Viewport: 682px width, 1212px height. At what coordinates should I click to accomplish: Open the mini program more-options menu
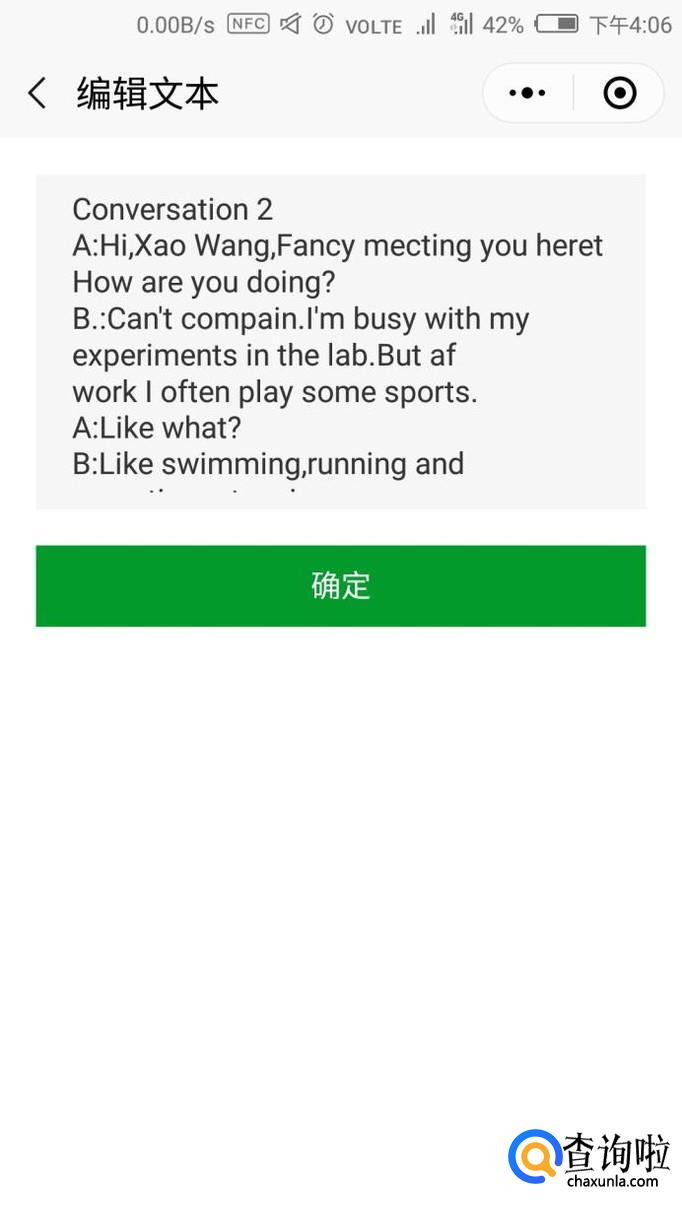point(527,94)
